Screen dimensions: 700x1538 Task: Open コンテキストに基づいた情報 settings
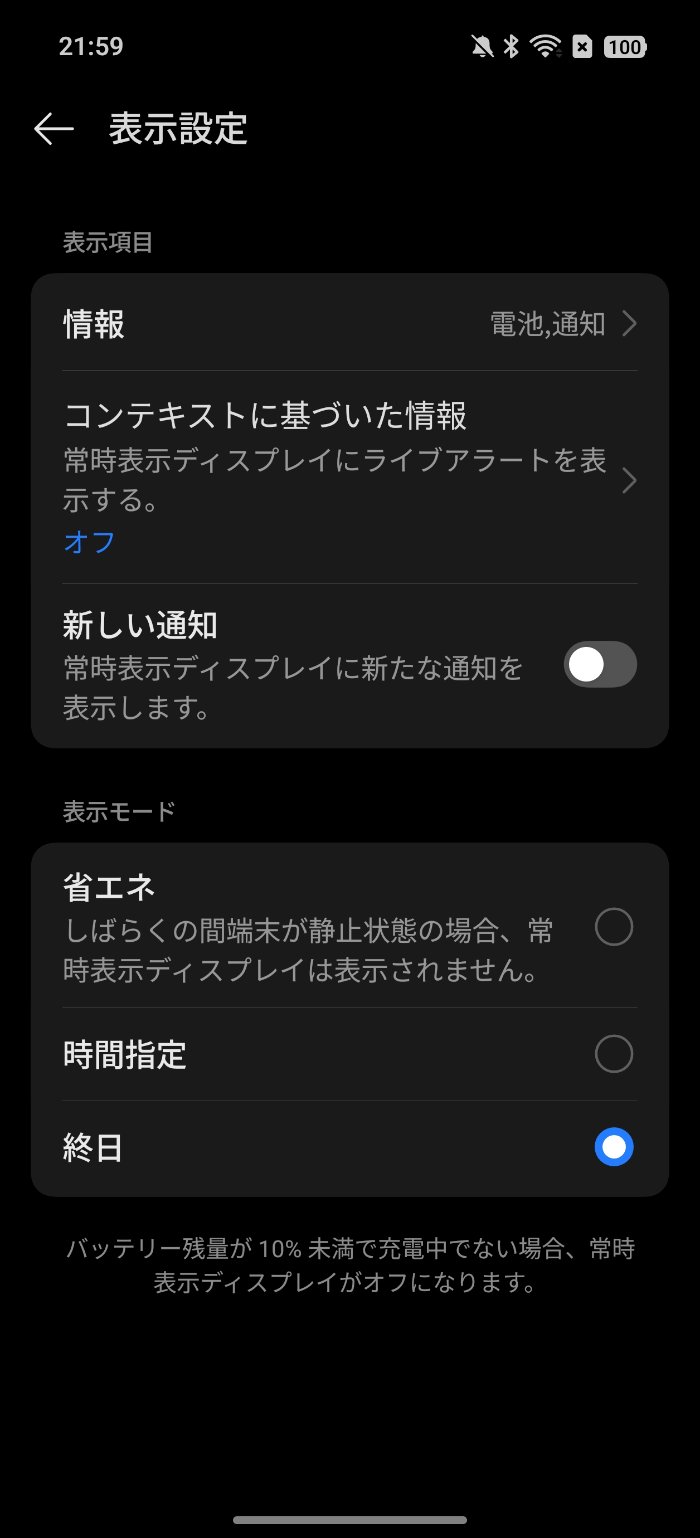tap(350, 478)
